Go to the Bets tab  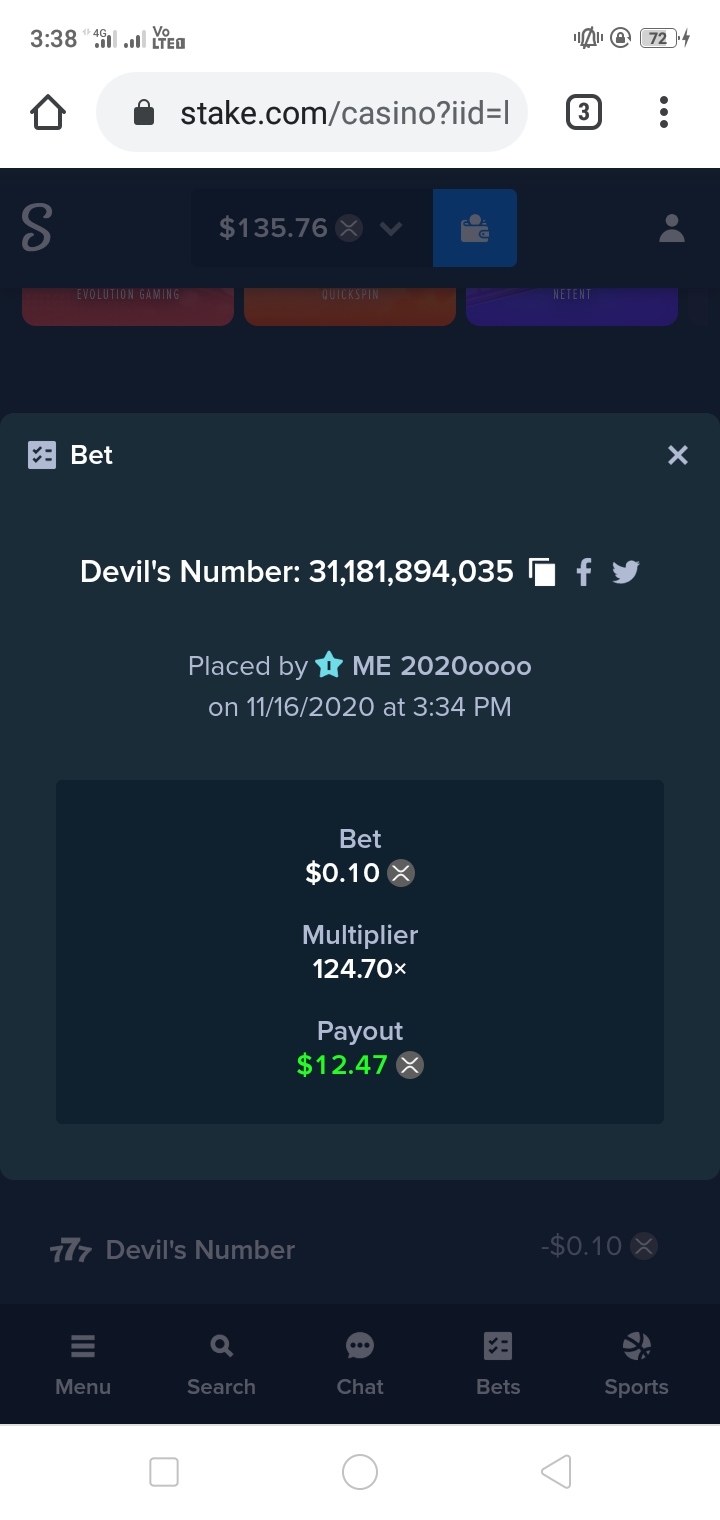[x=498, y=1365]
